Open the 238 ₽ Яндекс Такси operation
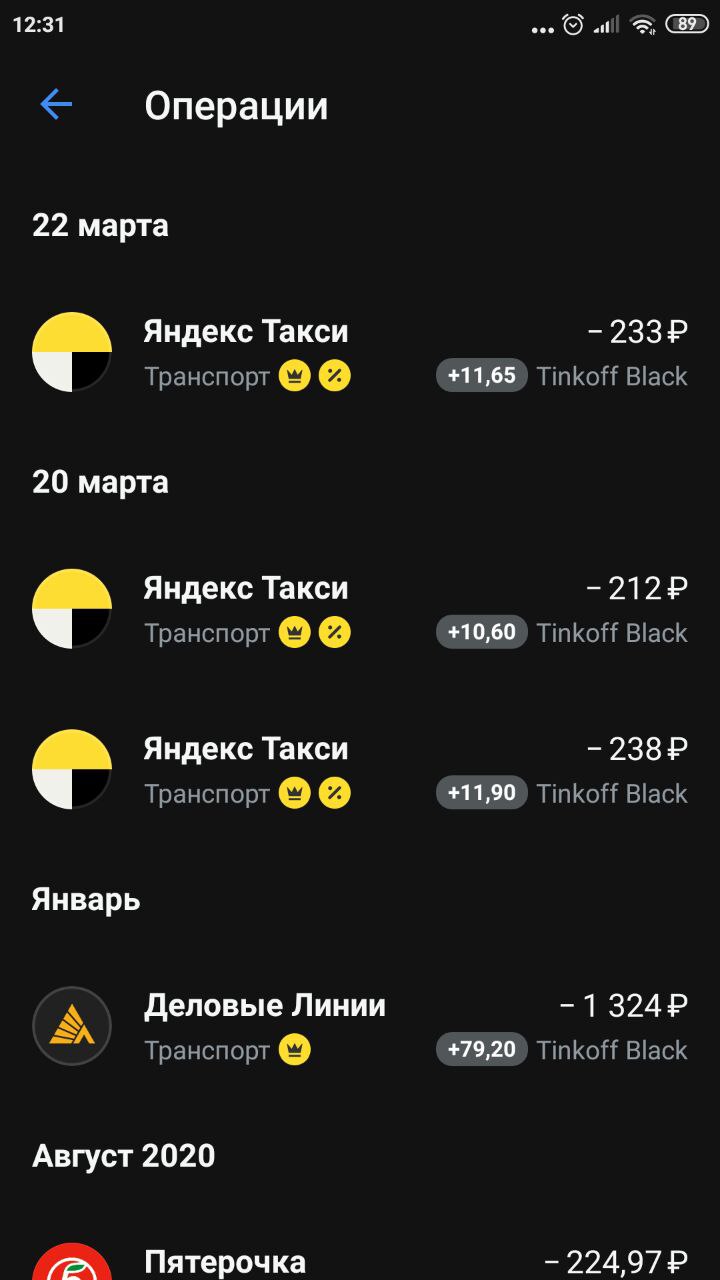 click(x=360, y=769)
